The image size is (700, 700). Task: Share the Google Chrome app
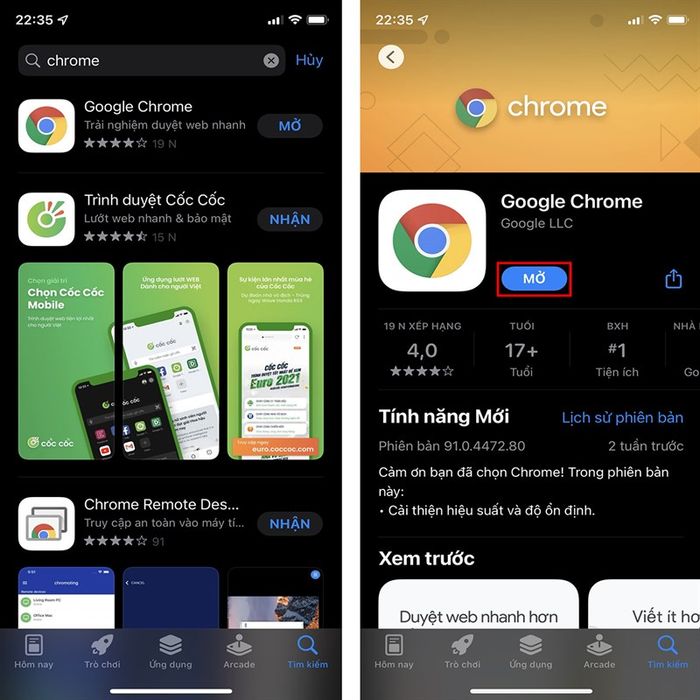point(673,279)
